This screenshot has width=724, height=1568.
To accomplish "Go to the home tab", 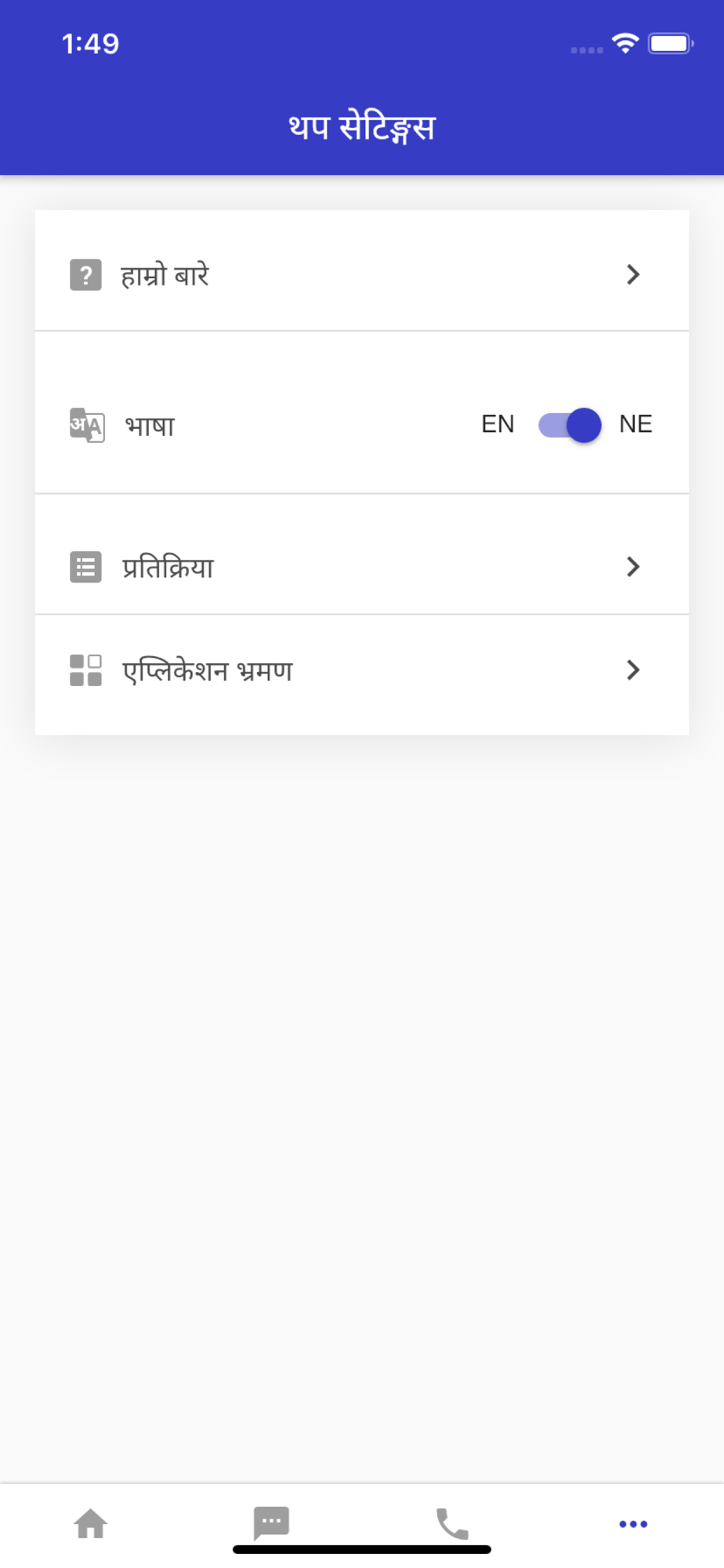I will [91, 1524].
